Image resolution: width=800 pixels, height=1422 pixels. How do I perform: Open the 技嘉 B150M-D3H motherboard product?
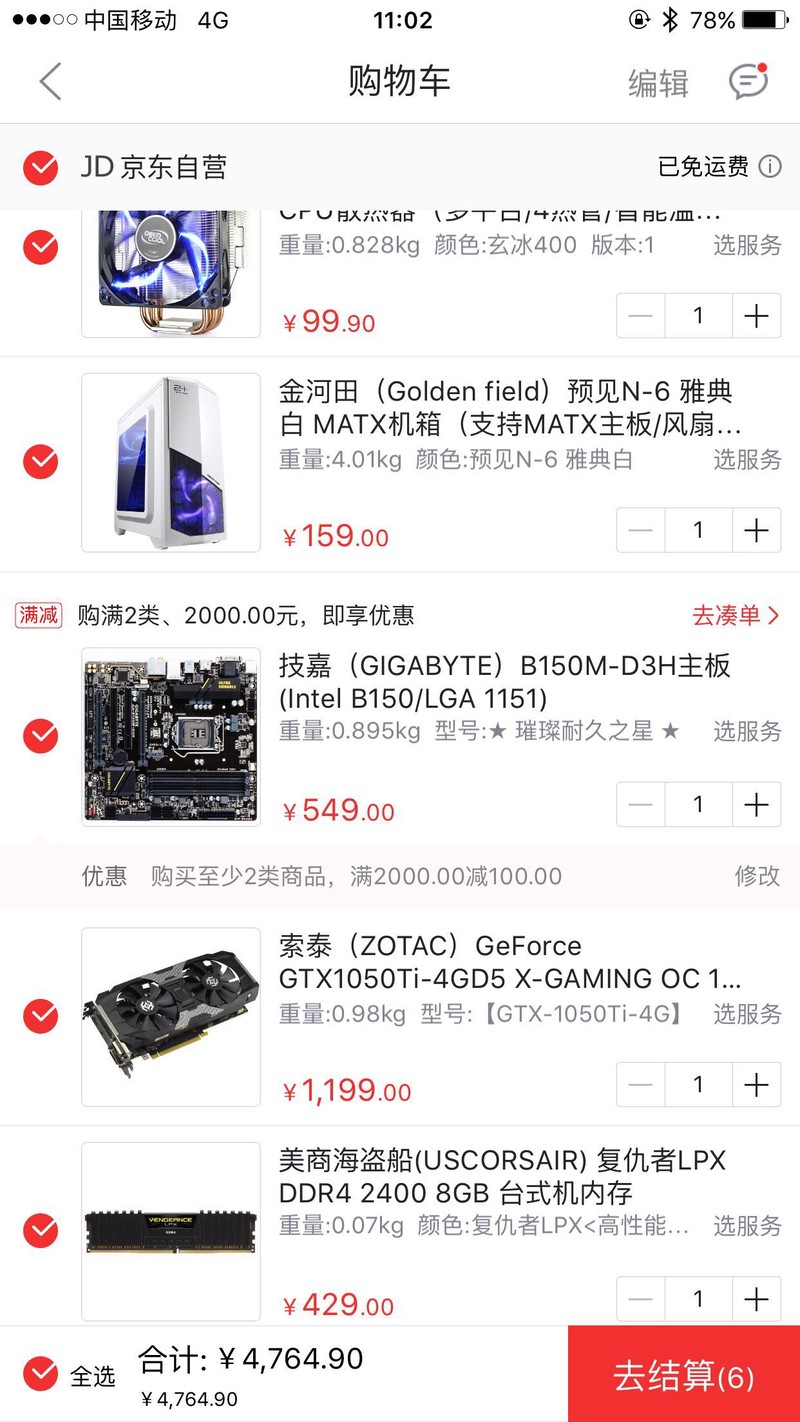tap(505, 681)
